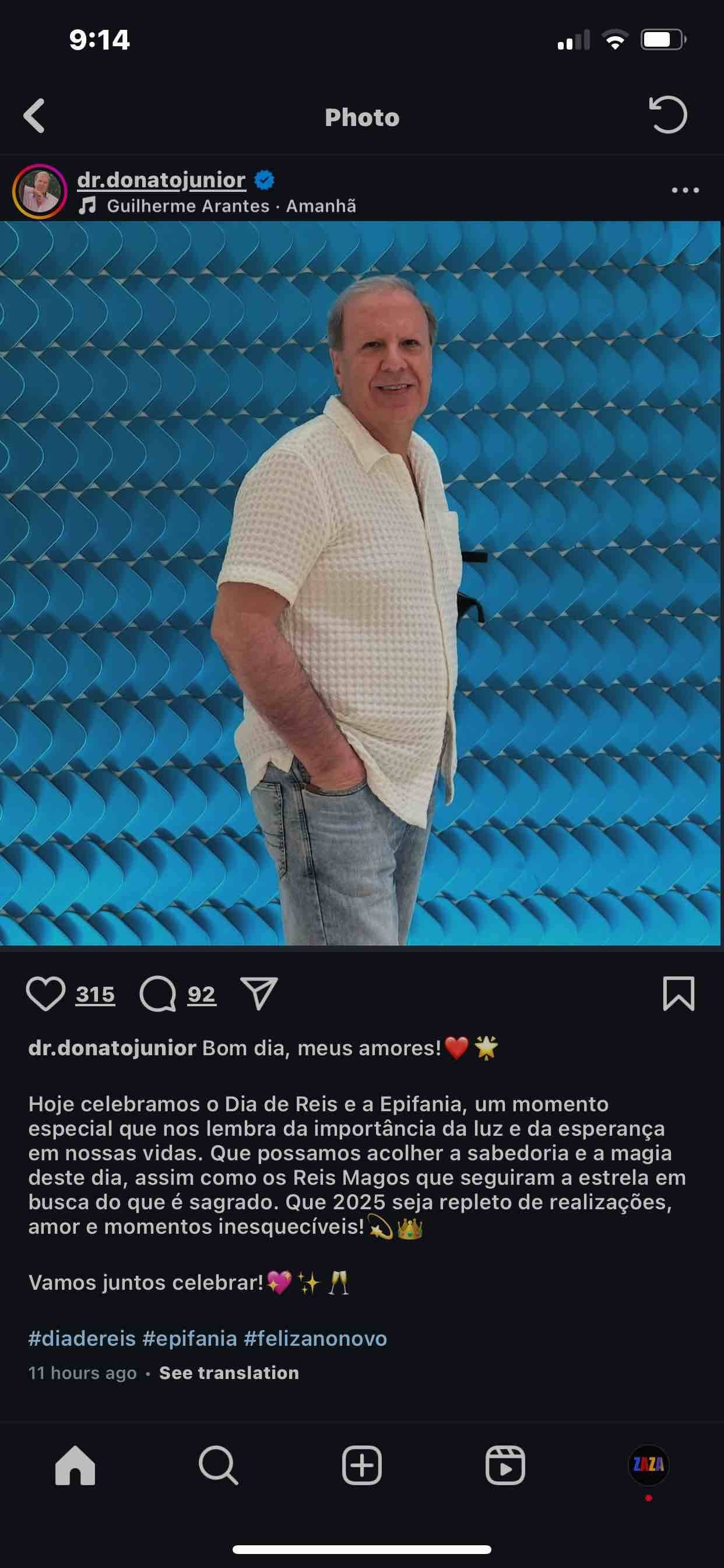Screen dimensions: 724x1568
Task: Switch to the Reels tab
Action: [505, 1465]
